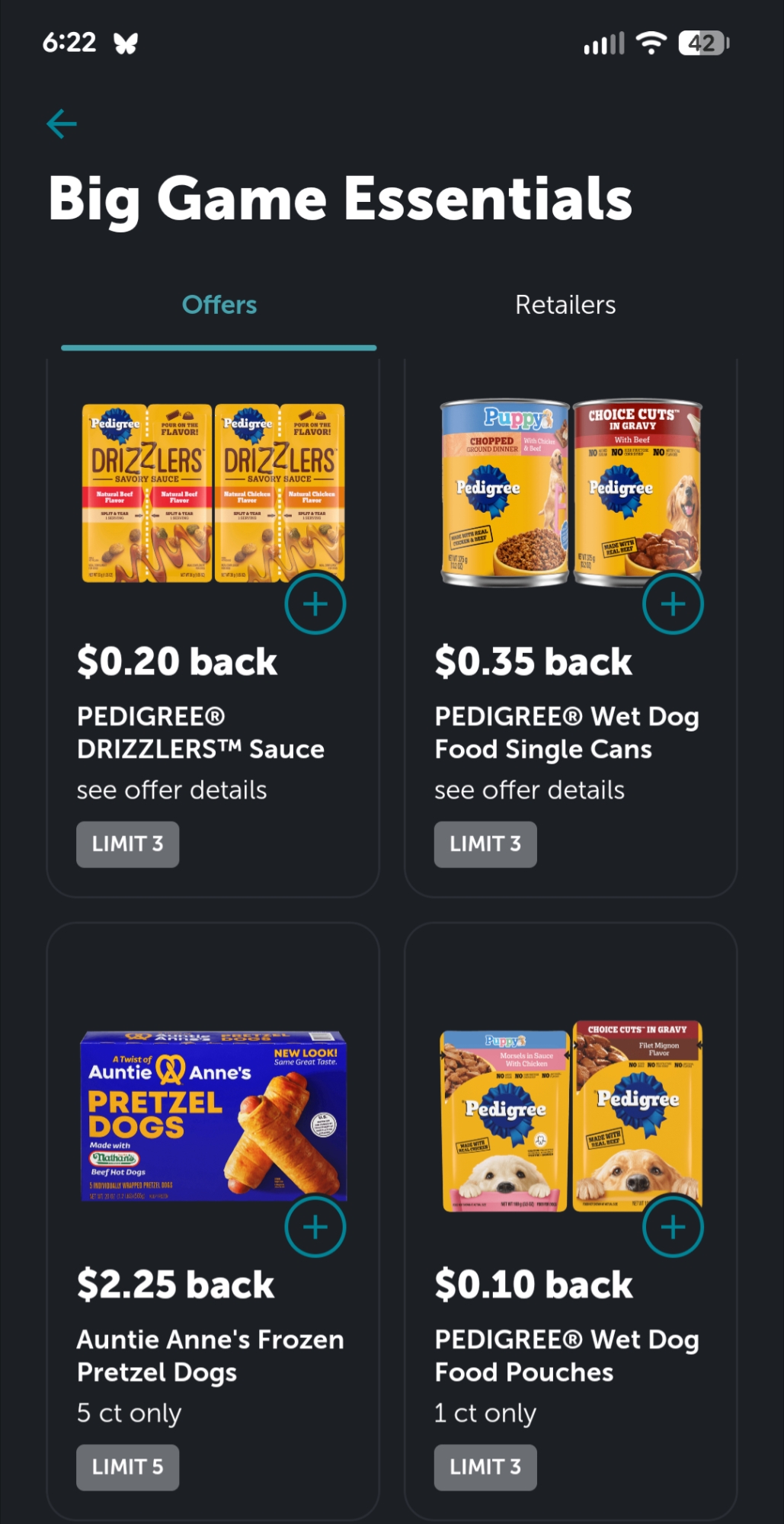Switch to the Retailers tab
Image resolution: width=784 pixels, height=1524 pixels.
click(565, 305)
